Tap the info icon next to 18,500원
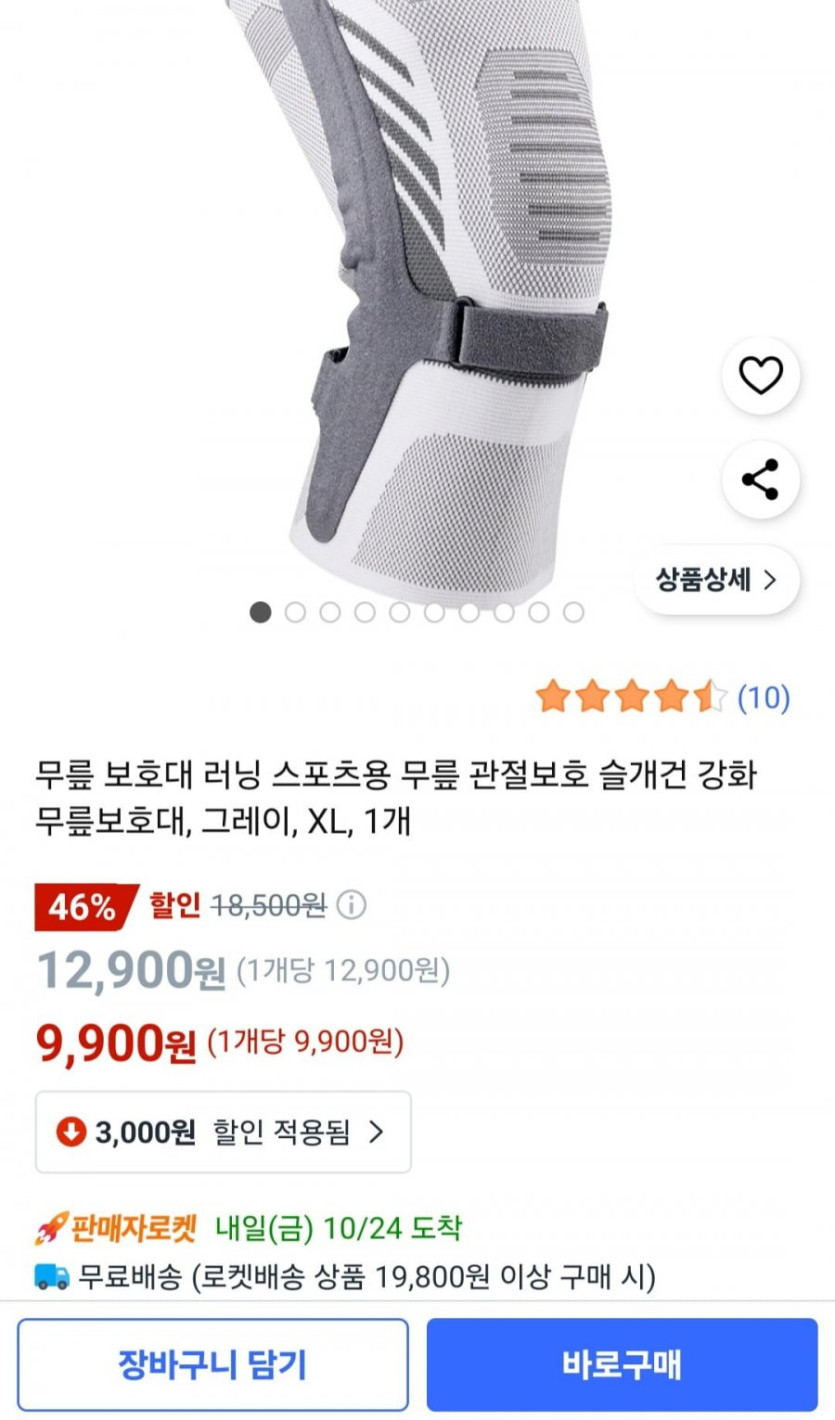The height and width of the screenshot is (1420, 835). point(351,906)
